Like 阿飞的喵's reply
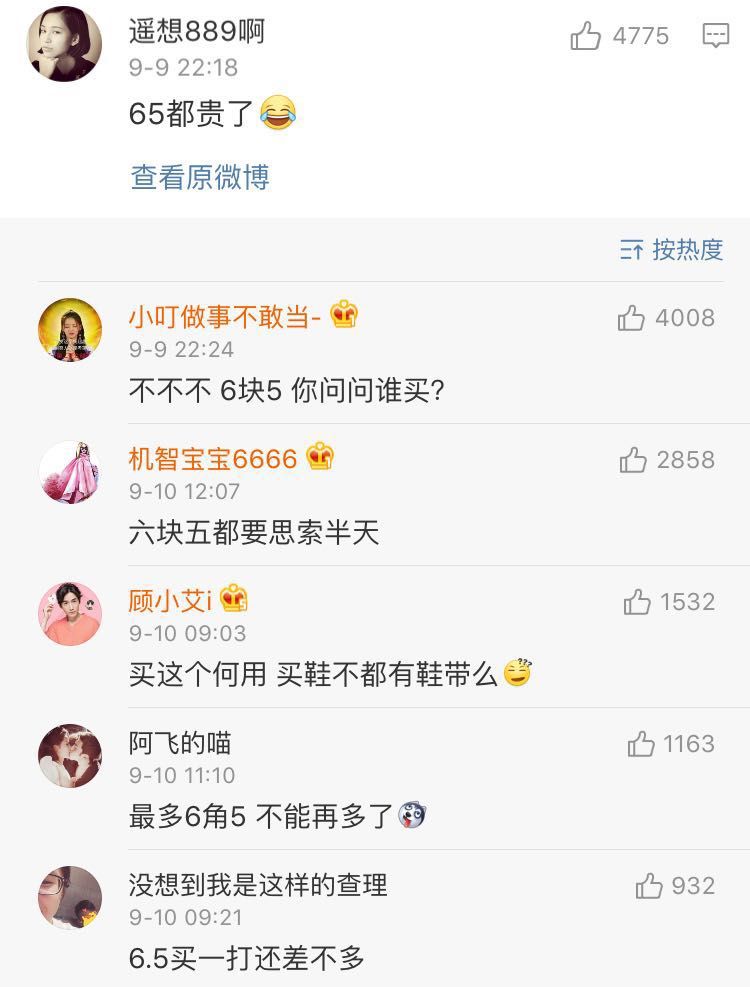The image size is (750, 987). click(x=641, y=745)
